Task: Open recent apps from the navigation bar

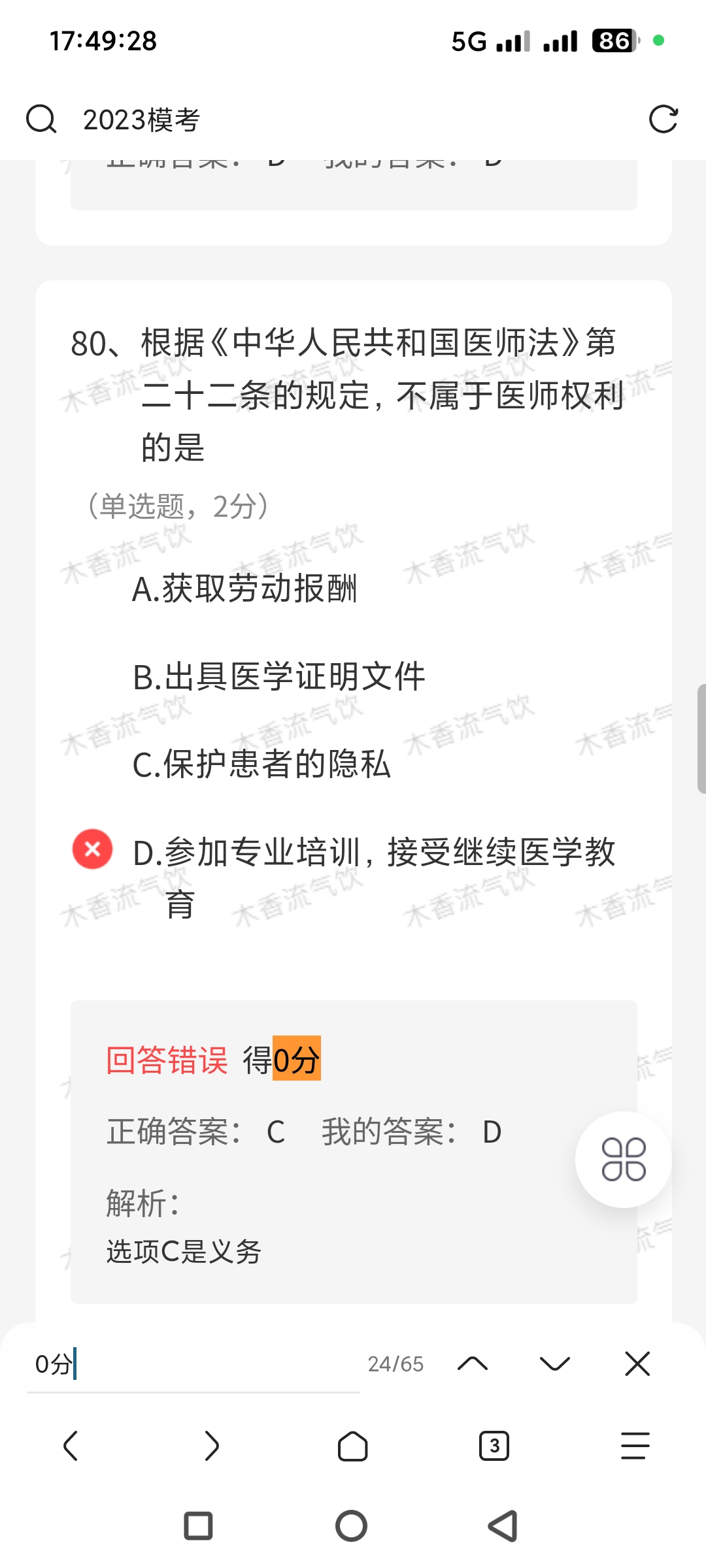Action: (x=198, y=1526)
